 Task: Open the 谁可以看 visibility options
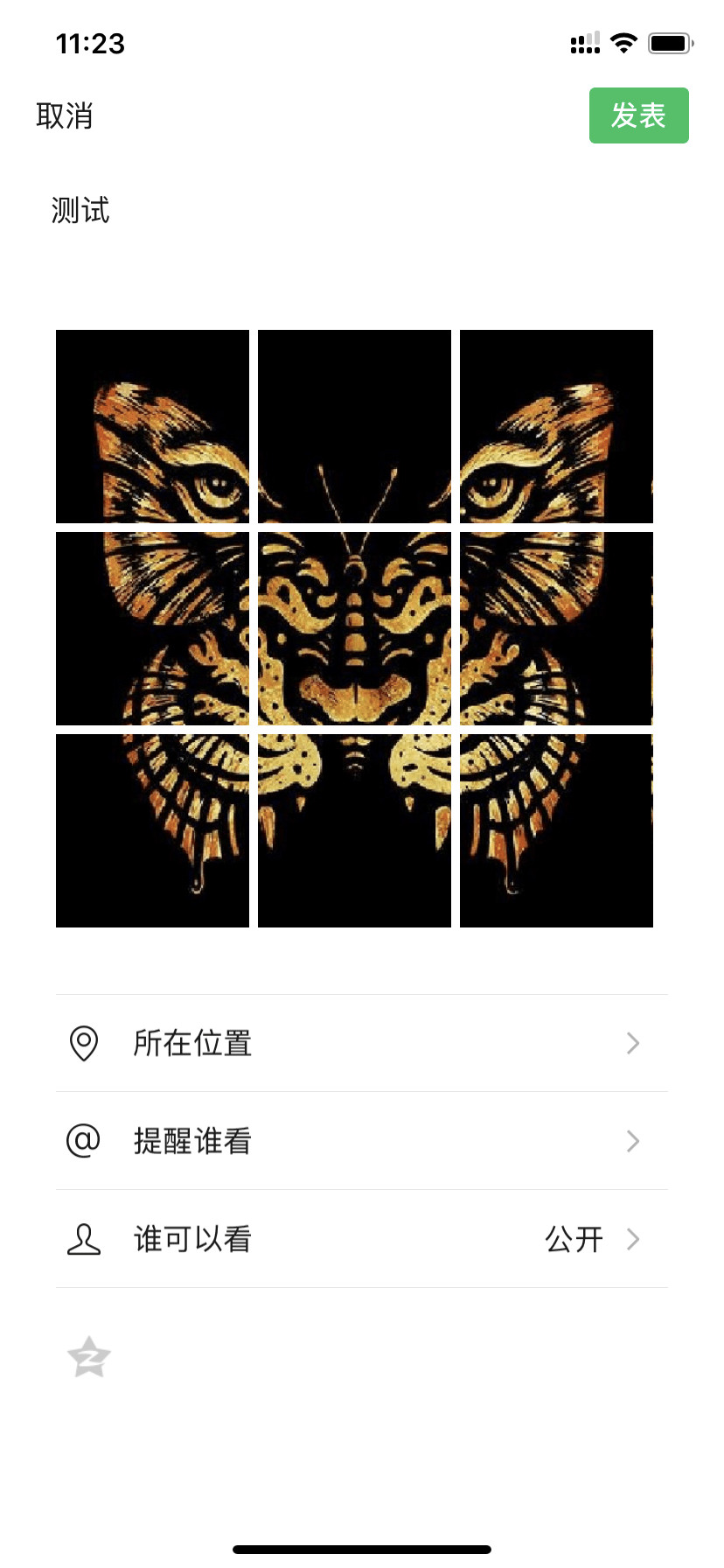tap(362, 1239)
